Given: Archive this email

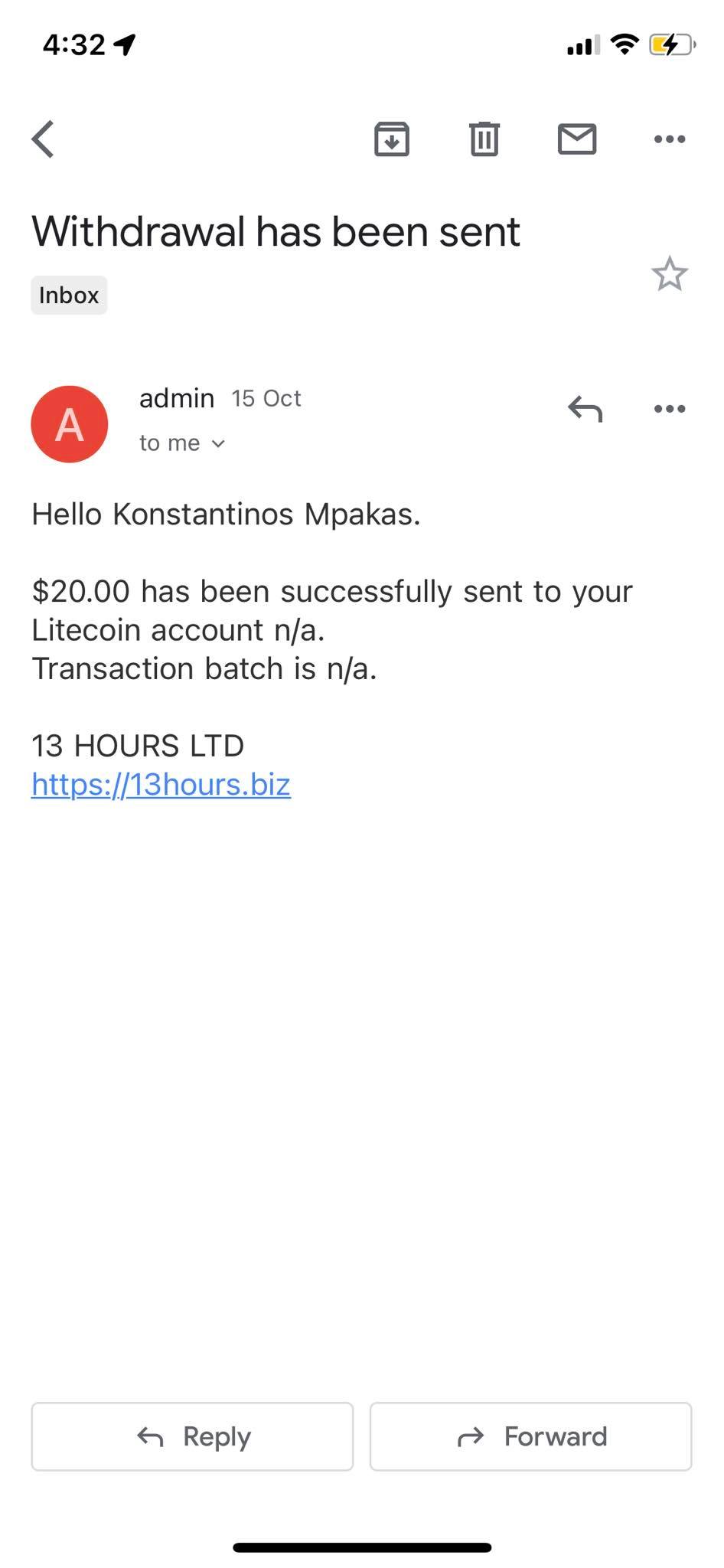Looking at the screenshot, I should (392, 139).
